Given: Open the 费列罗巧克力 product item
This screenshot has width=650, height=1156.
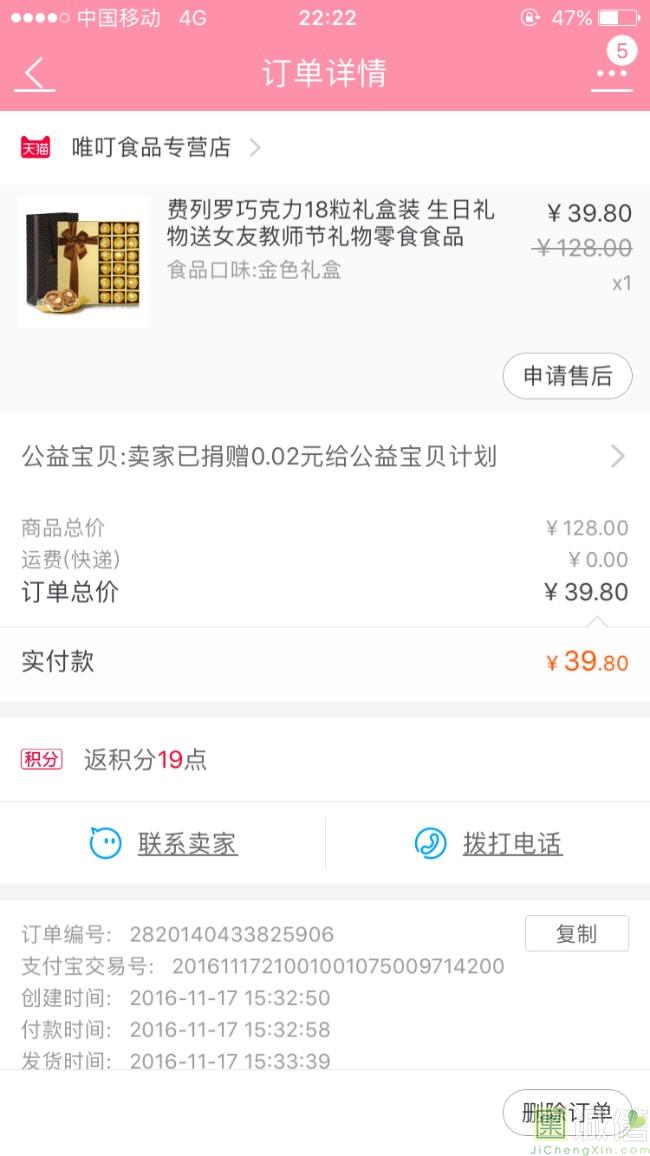Looking at the screenshot, I should 325,262.
